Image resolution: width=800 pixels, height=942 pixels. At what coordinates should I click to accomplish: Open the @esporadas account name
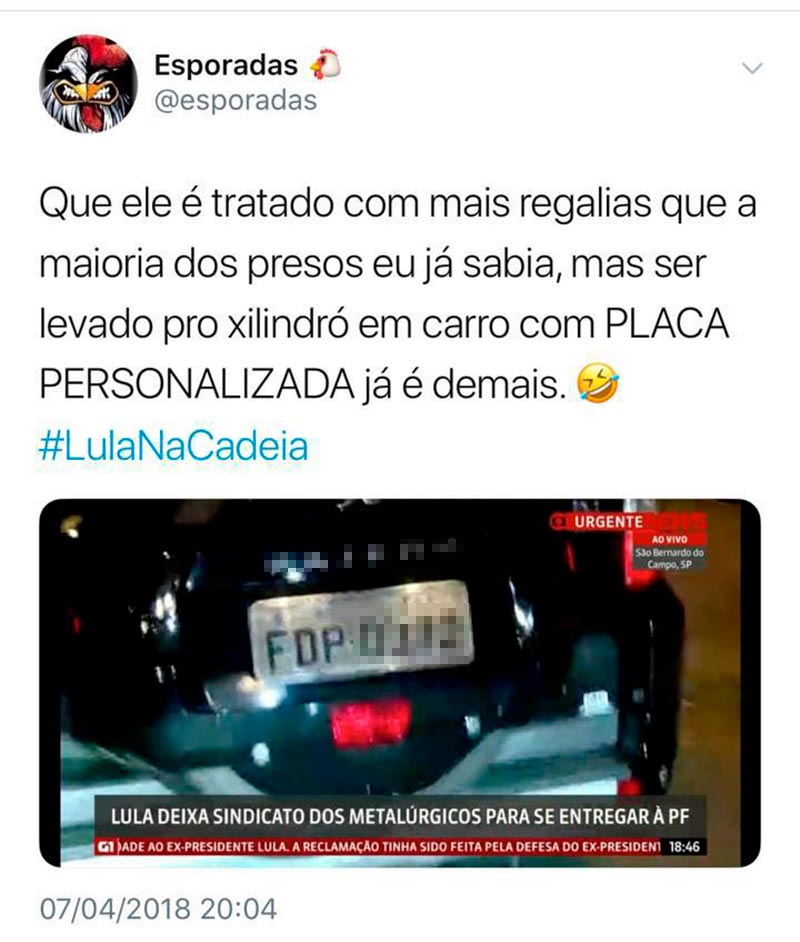coord(235,100)
